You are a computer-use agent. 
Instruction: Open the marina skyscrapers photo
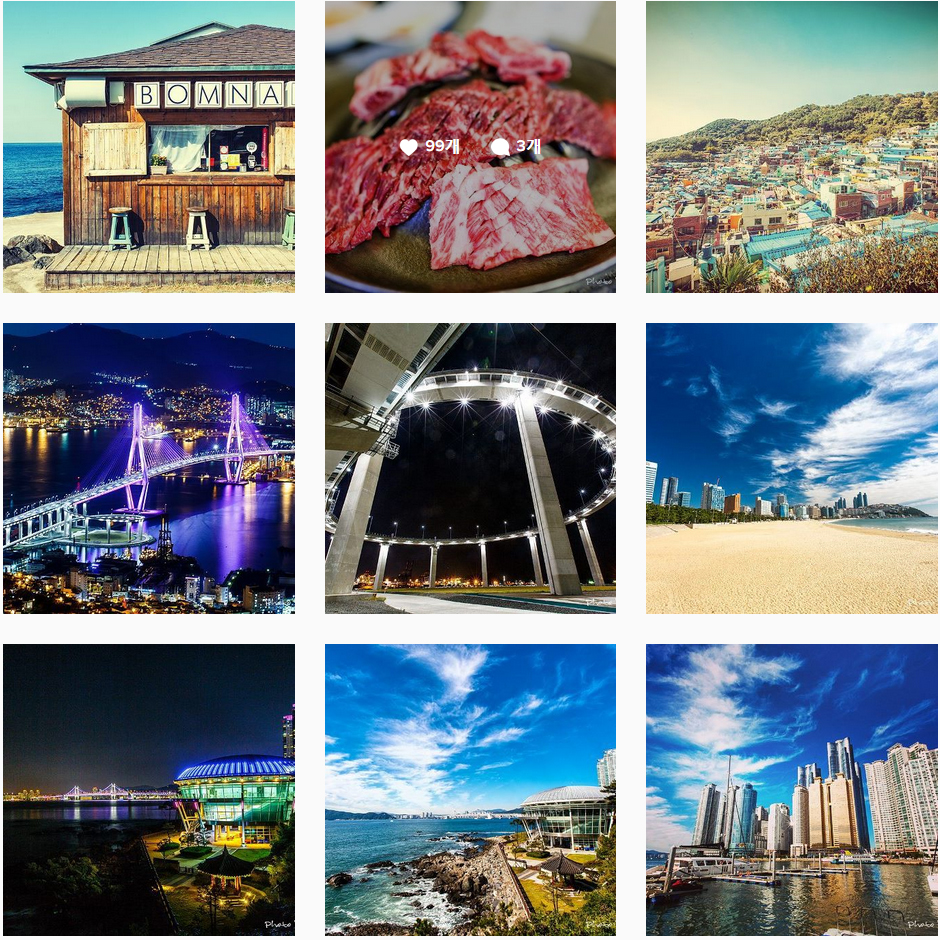(792, 790)
